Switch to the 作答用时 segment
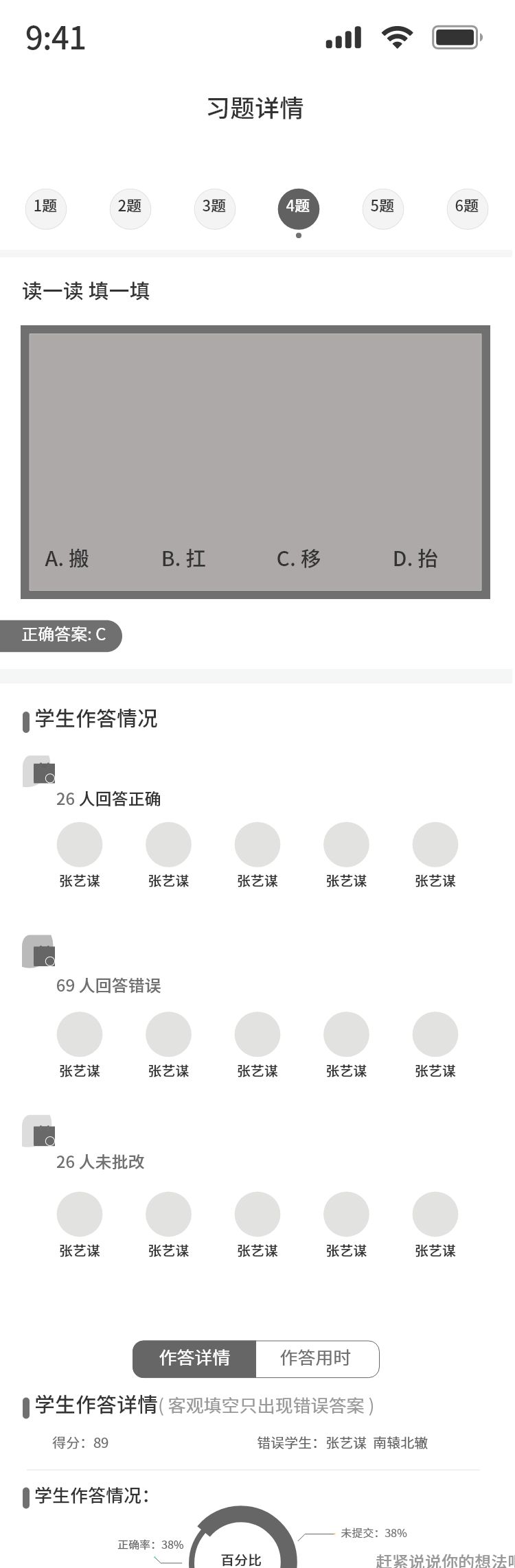515x1568 pixels. click(317, 1358)
